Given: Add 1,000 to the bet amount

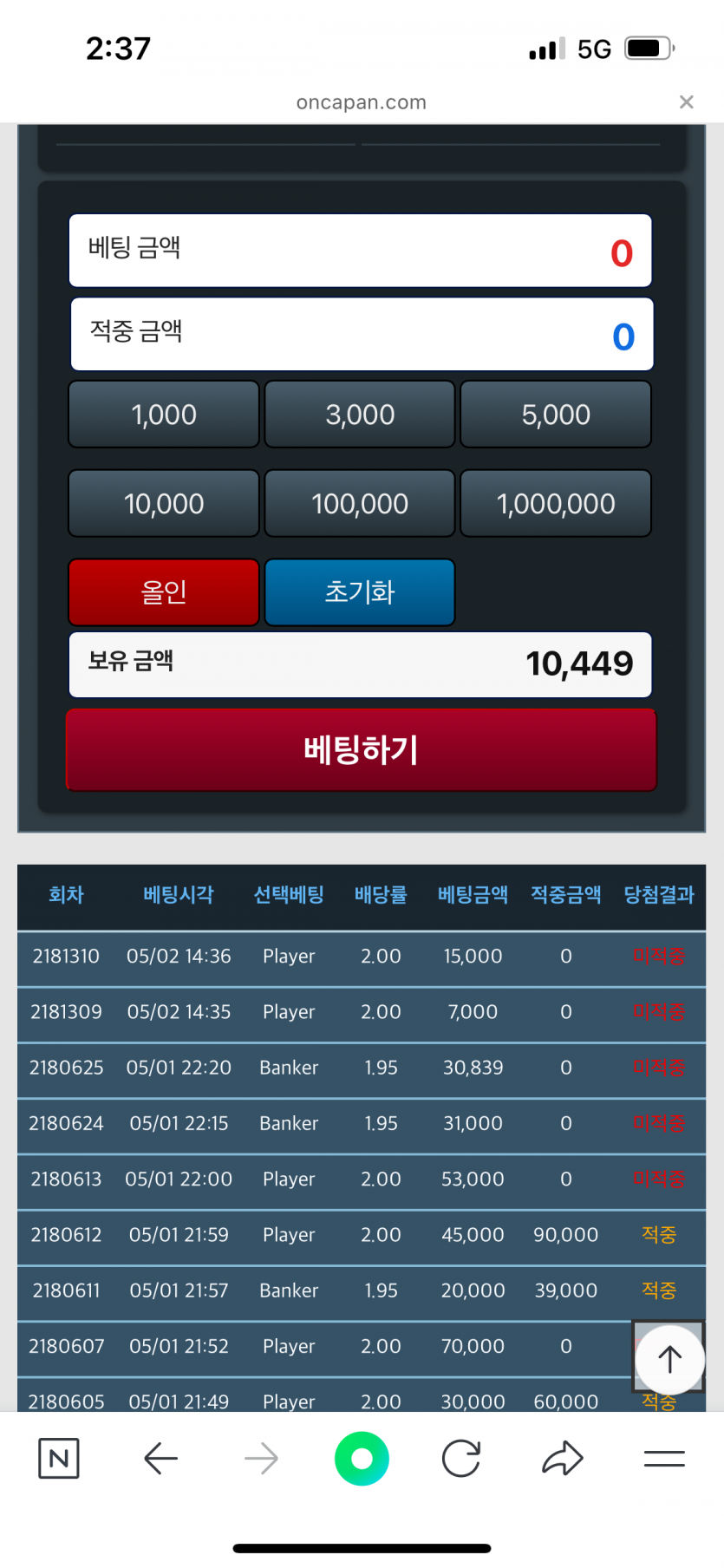Looking at the screenshot, I should 164,415.
